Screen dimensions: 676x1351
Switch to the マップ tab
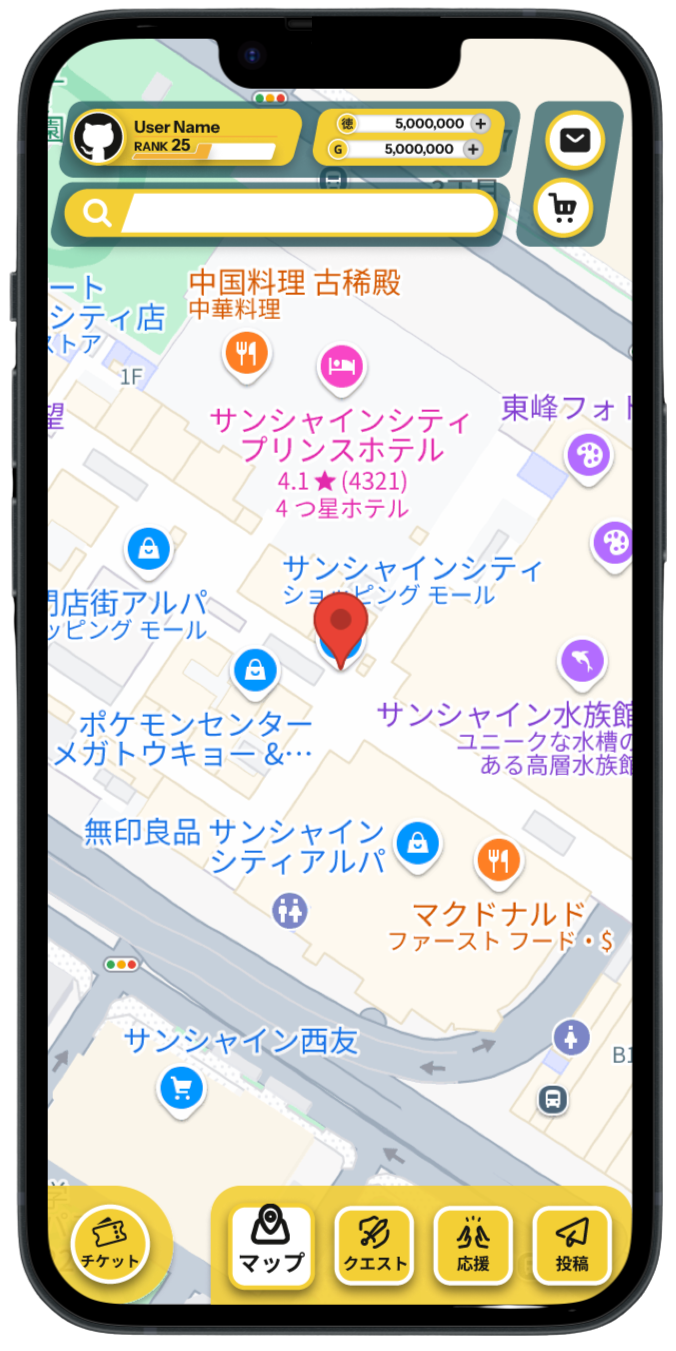click(x=270, y=1244)
